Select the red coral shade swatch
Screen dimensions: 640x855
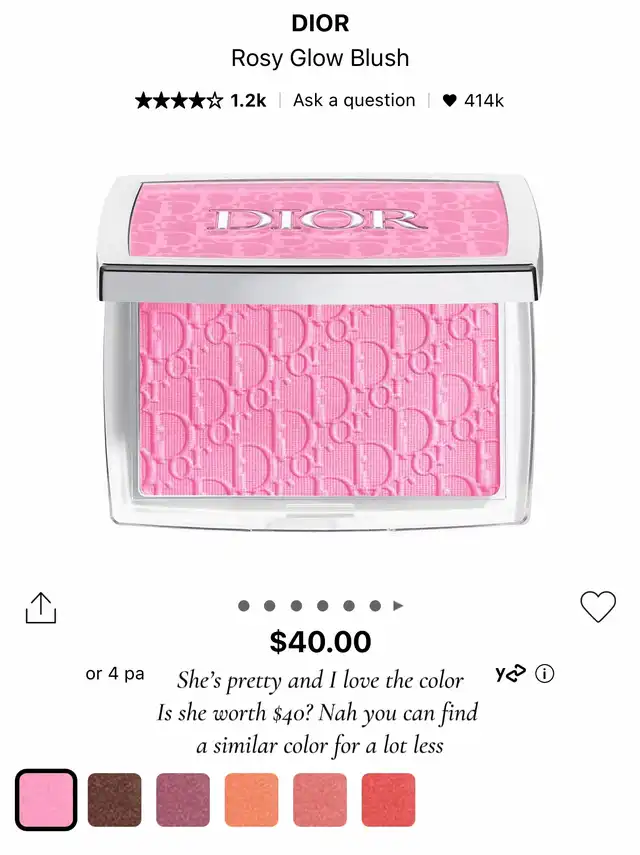pyautogui.click(x=388, y=799)
